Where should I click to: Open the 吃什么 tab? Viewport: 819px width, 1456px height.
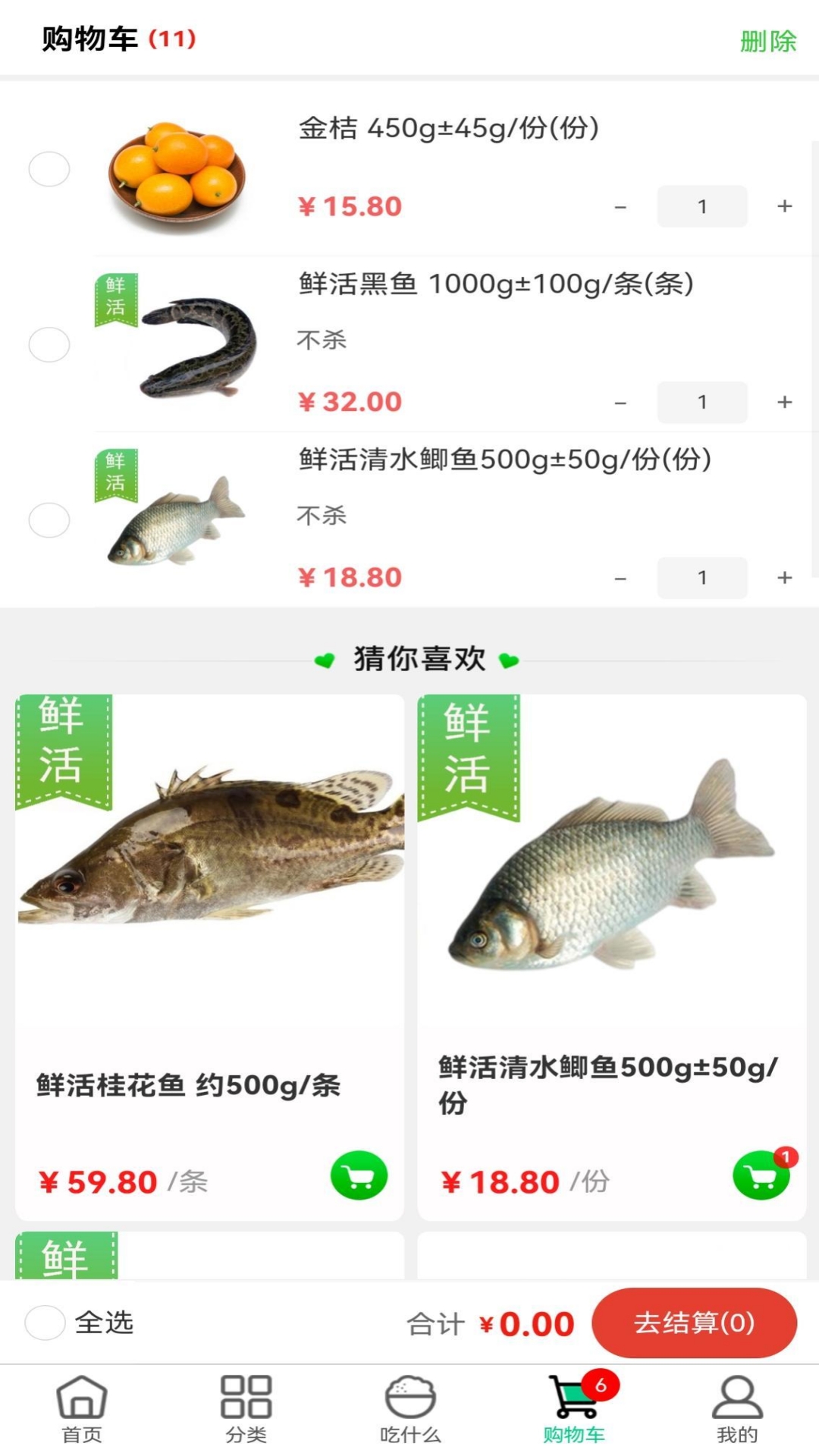tap(410, 1409)
